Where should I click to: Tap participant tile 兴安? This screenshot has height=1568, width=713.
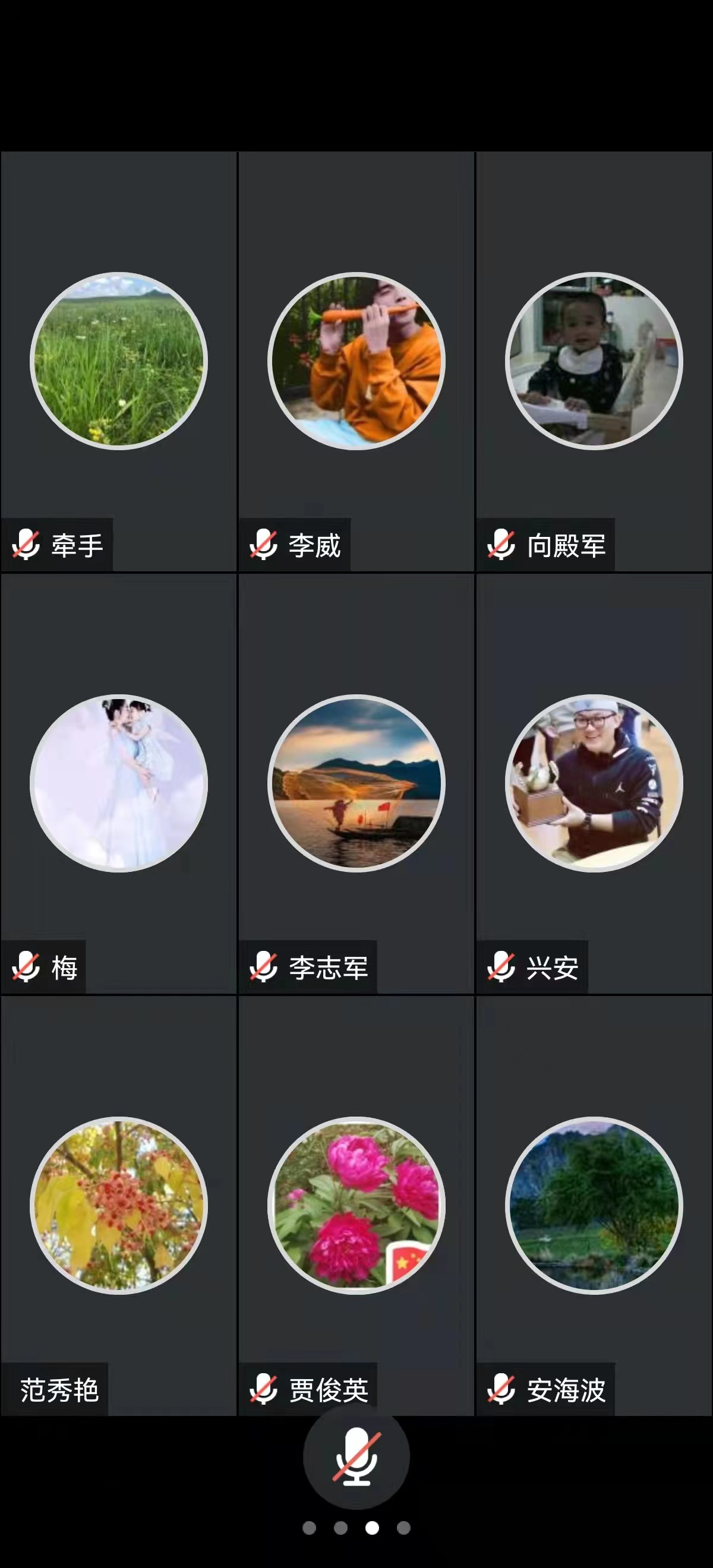594,783
